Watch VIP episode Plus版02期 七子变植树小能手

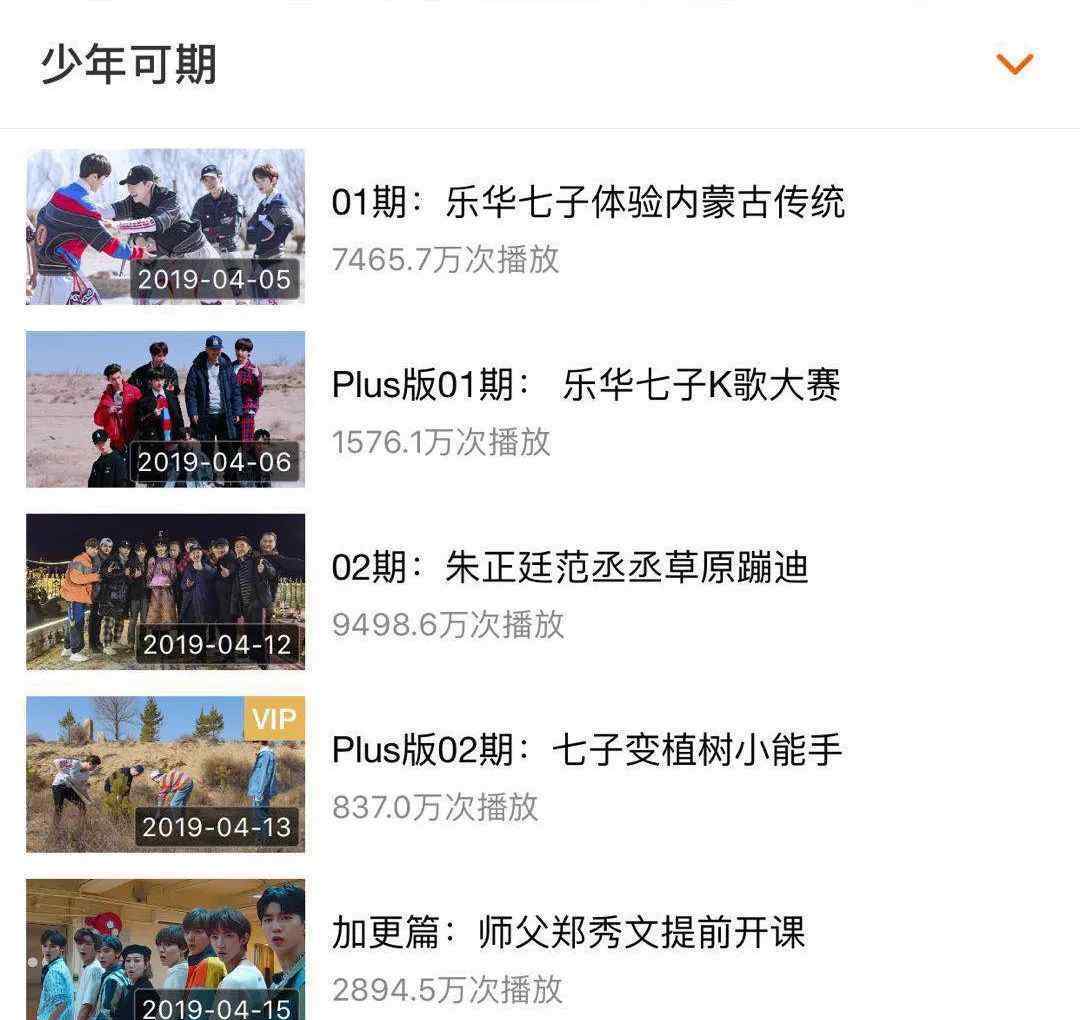click(587, 751)
